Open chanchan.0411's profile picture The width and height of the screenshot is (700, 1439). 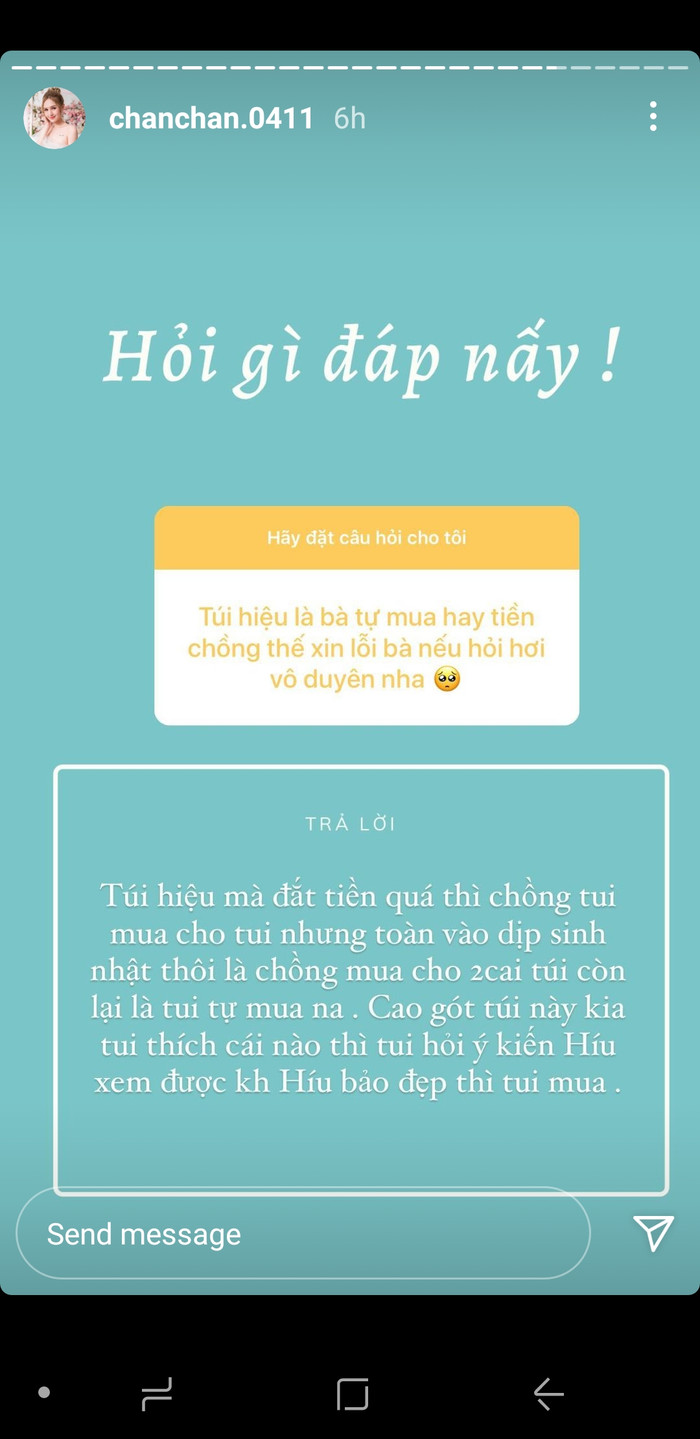(x=54, y=118)
